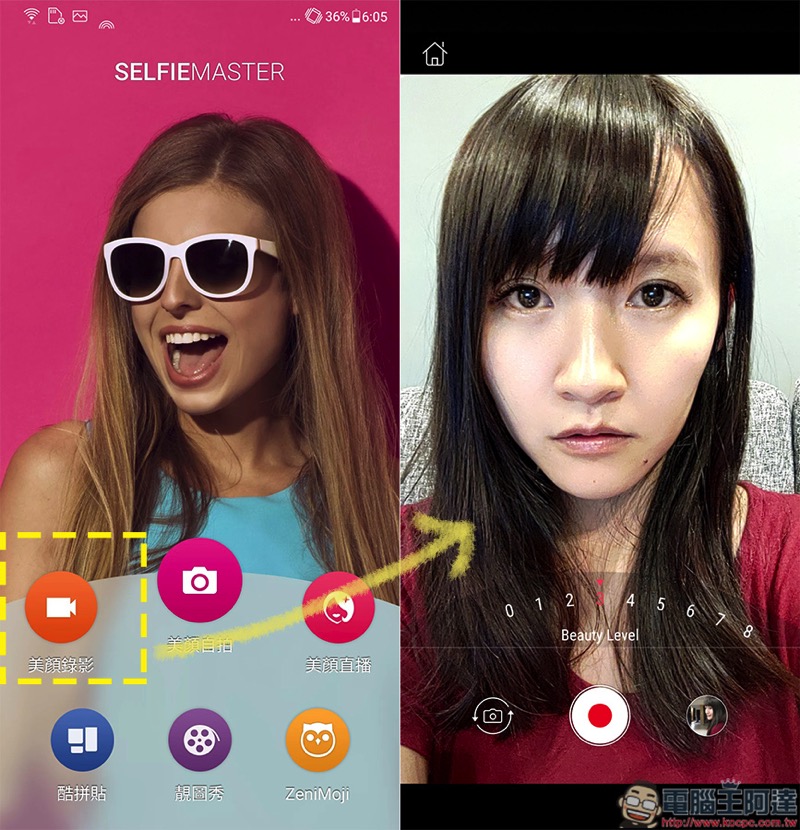Start recording with the red record button

point(599,716)
